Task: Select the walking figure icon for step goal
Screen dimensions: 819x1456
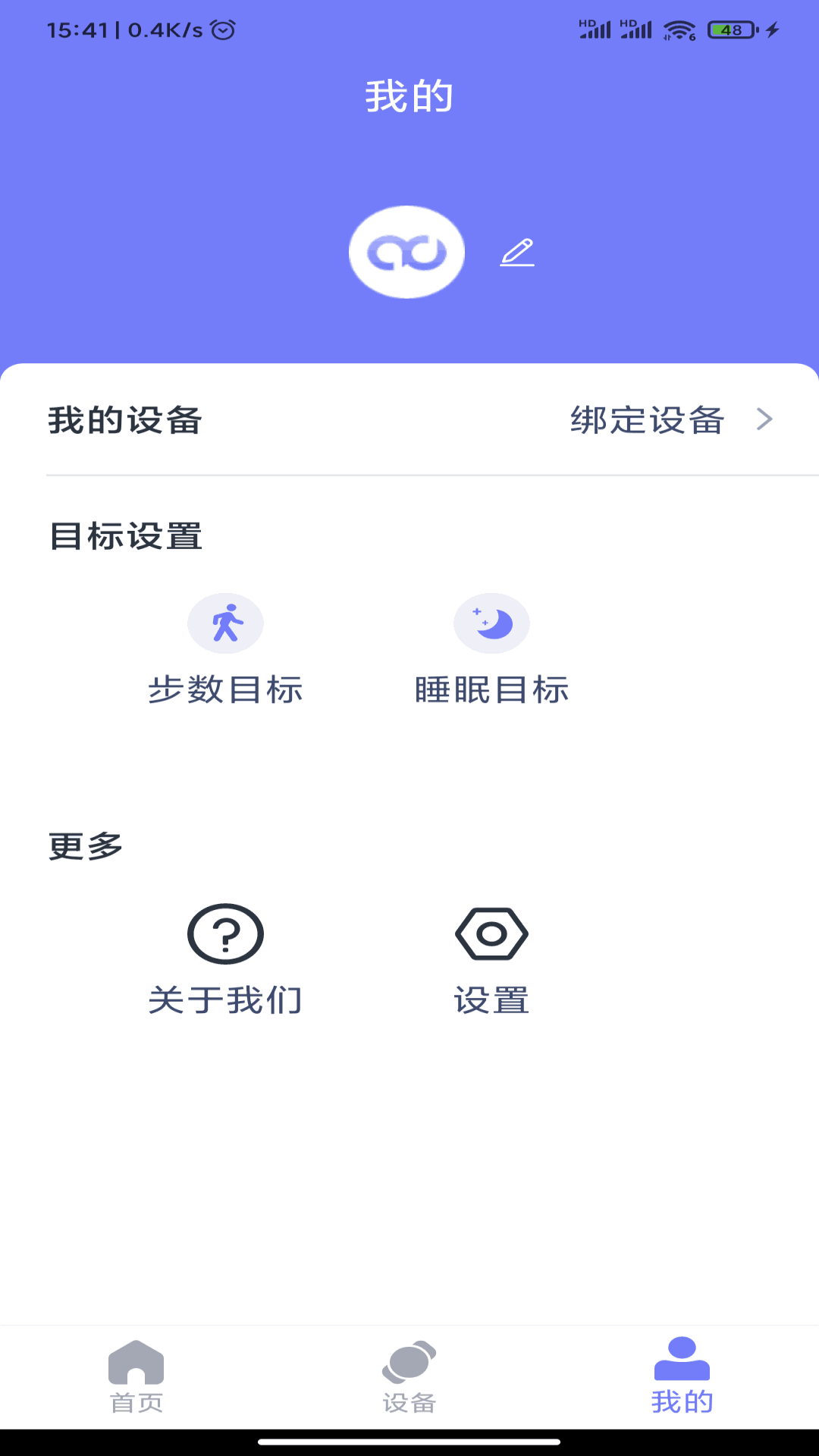Action: click(x=225, y=622)
